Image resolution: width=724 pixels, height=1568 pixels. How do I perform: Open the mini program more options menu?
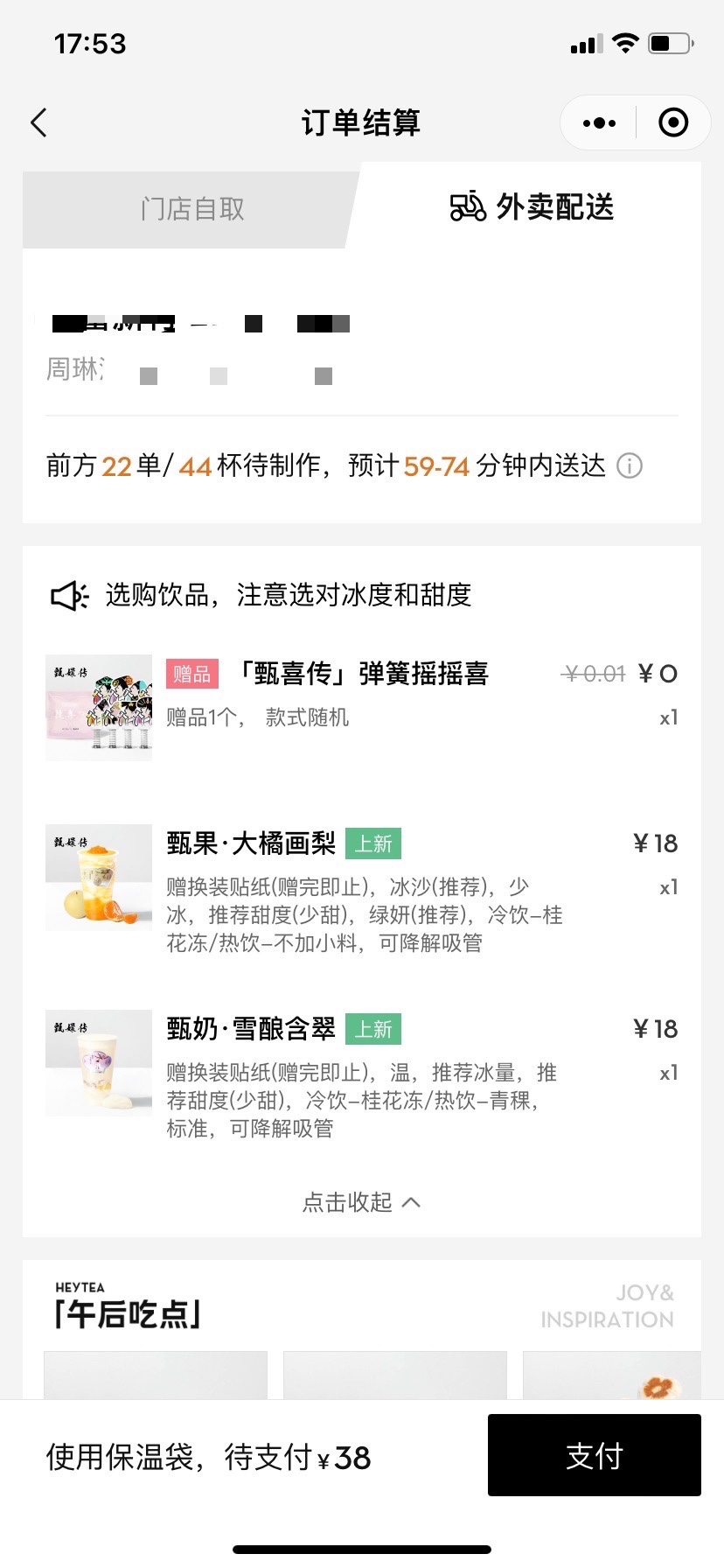[599, 123]
